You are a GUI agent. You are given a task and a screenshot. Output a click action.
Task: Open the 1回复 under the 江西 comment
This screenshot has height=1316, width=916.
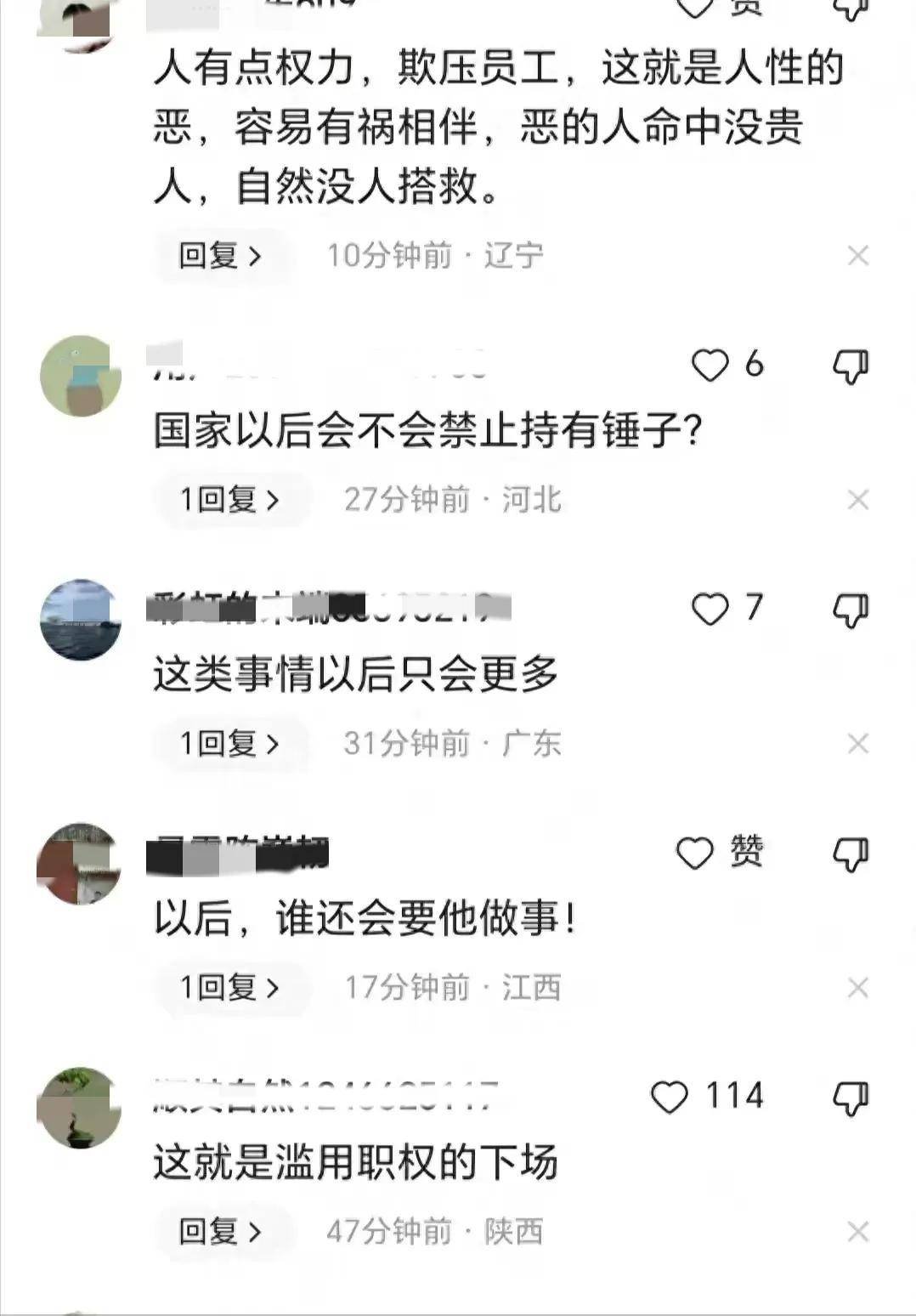coord(229,987)
